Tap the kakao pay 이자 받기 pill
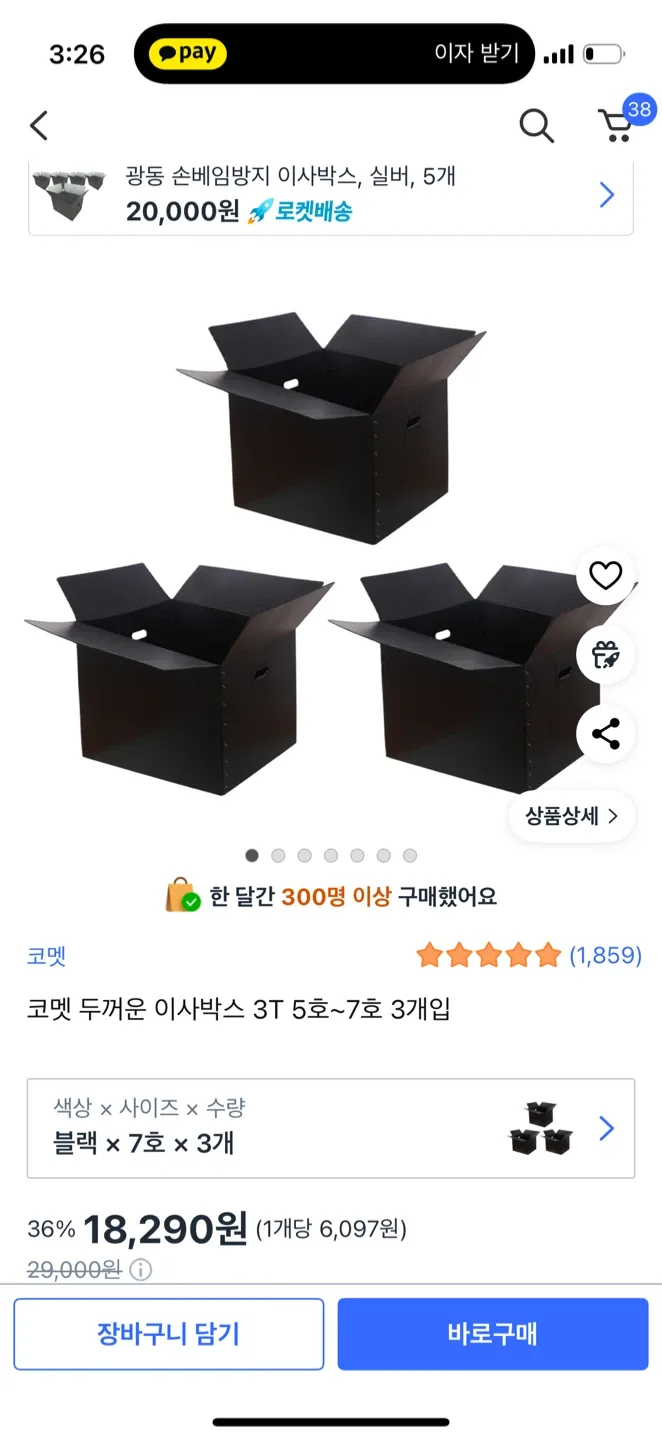The height and width of the screenshot is (1440, 662). pos(334,54)
